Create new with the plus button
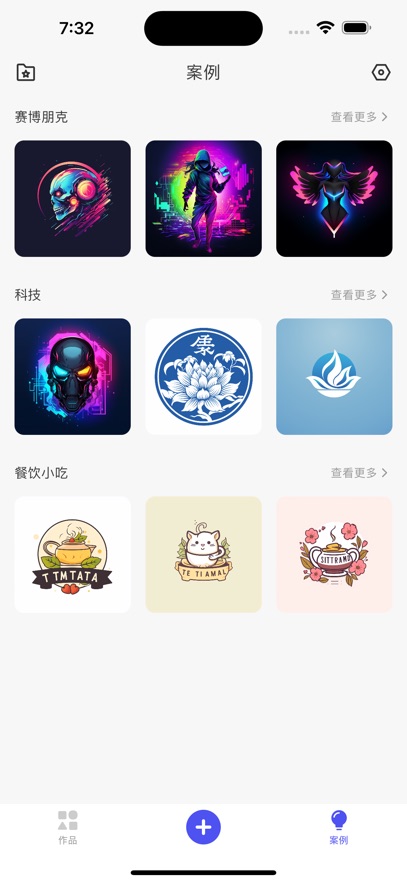This screenshot has width=407, height=883. [x=203, y=827]
